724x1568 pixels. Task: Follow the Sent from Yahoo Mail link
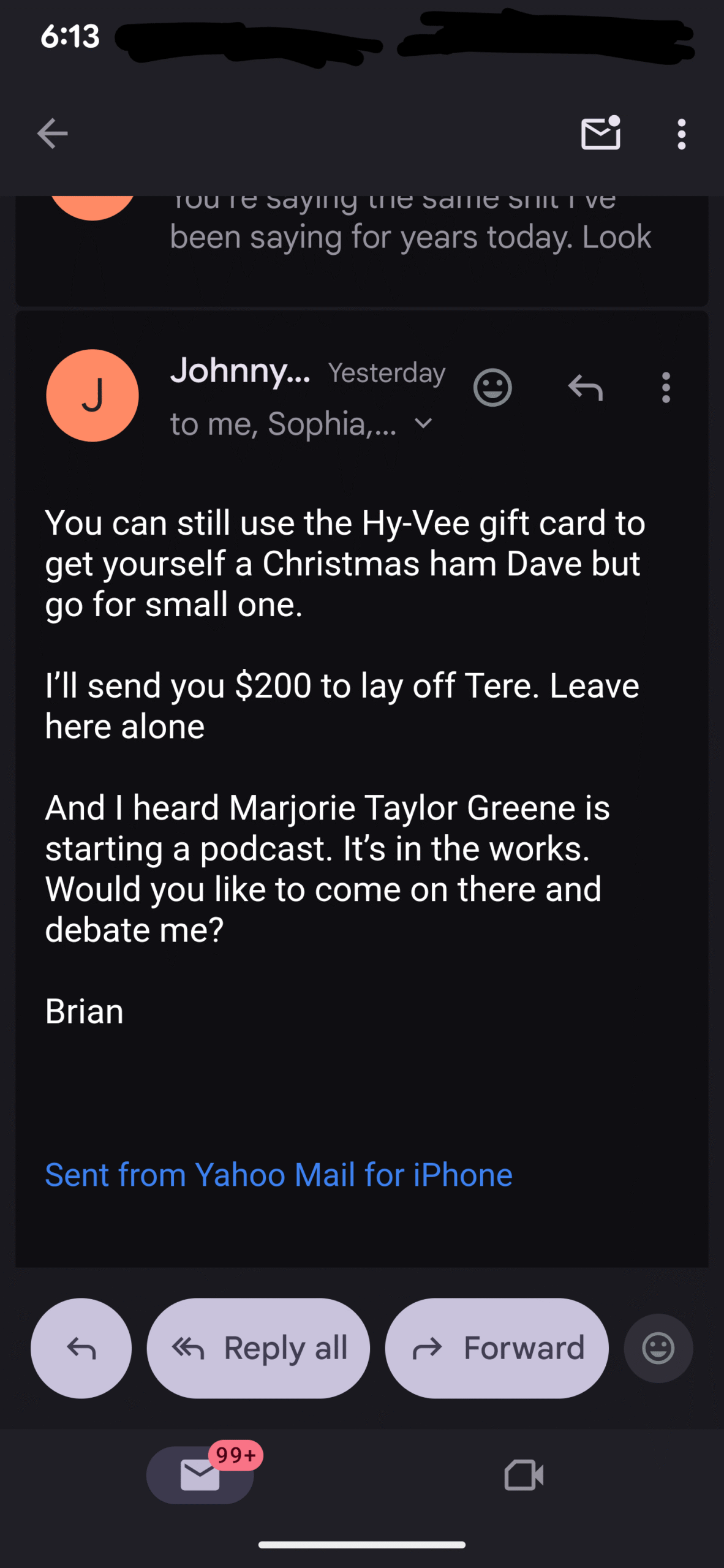(x=279, y=1175)
